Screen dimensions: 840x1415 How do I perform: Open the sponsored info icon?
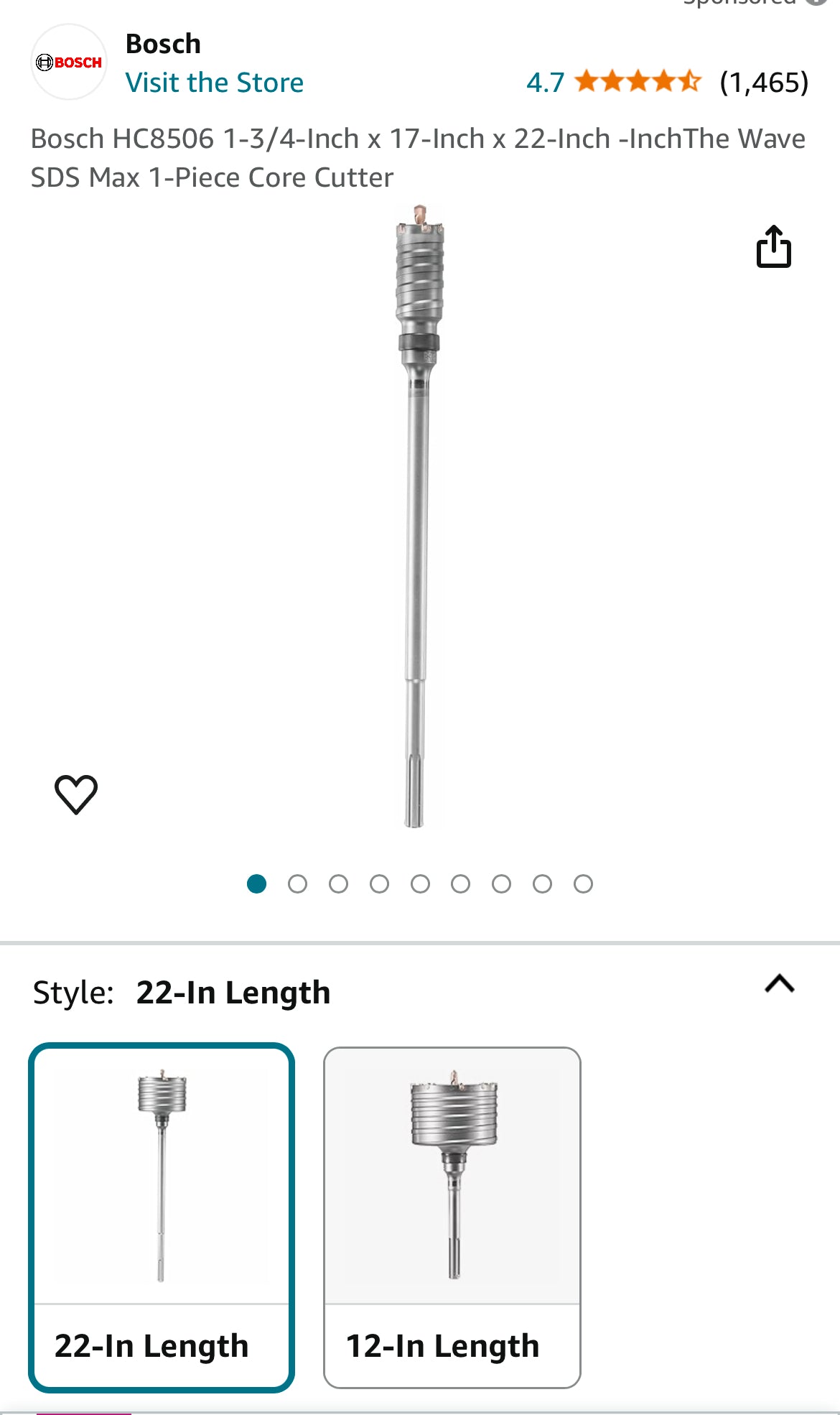pos(817,2)
